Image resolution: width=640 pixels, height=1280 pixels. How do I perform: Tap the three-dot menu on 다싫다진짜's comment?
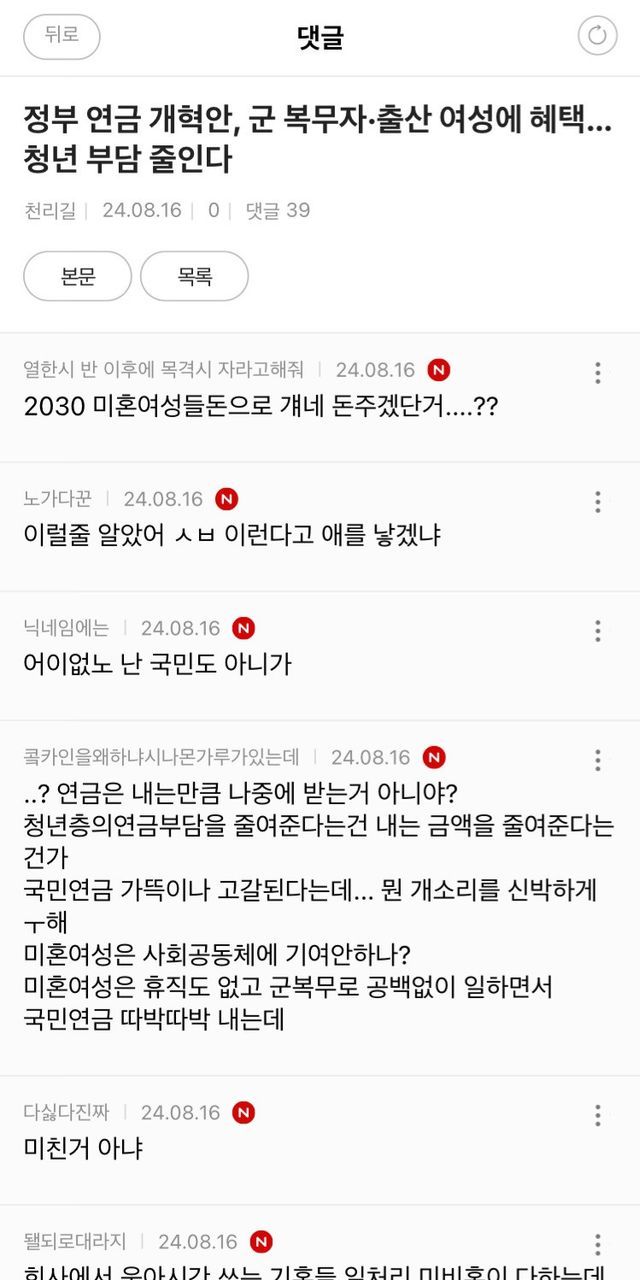tap(597, 1115)
